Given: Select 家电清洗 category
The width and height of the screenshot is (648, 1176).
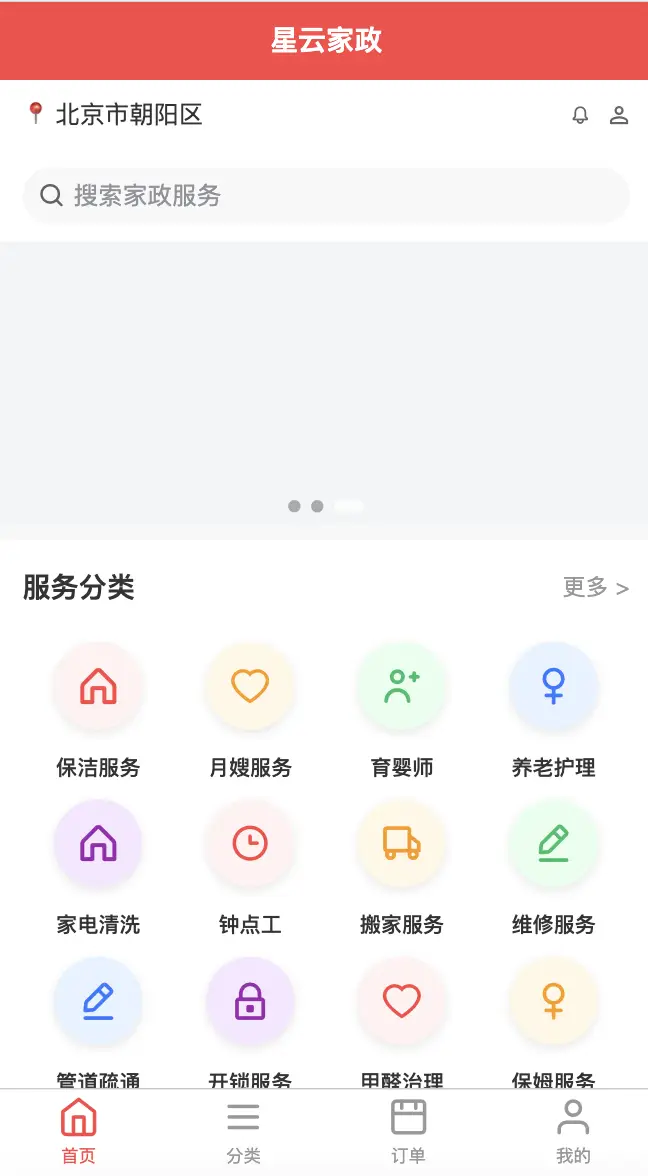Looking at the screenshot, I should point(98,868).
